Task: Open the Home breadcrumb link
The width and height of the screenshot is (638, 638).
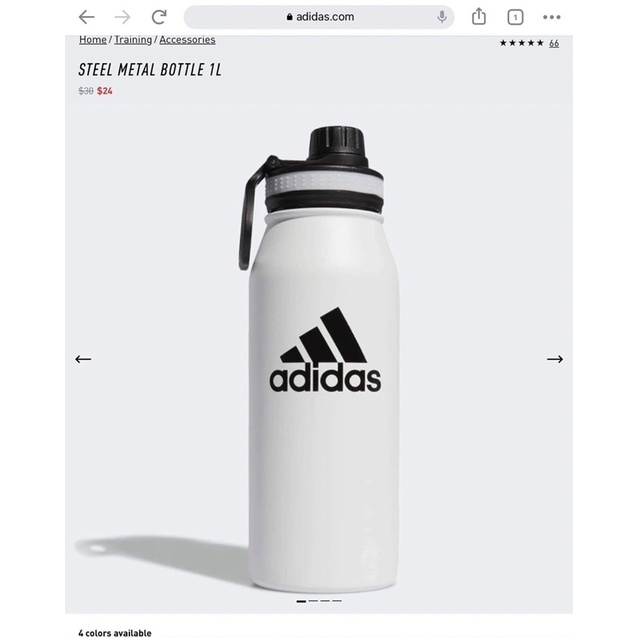Action: click(93, 40)
